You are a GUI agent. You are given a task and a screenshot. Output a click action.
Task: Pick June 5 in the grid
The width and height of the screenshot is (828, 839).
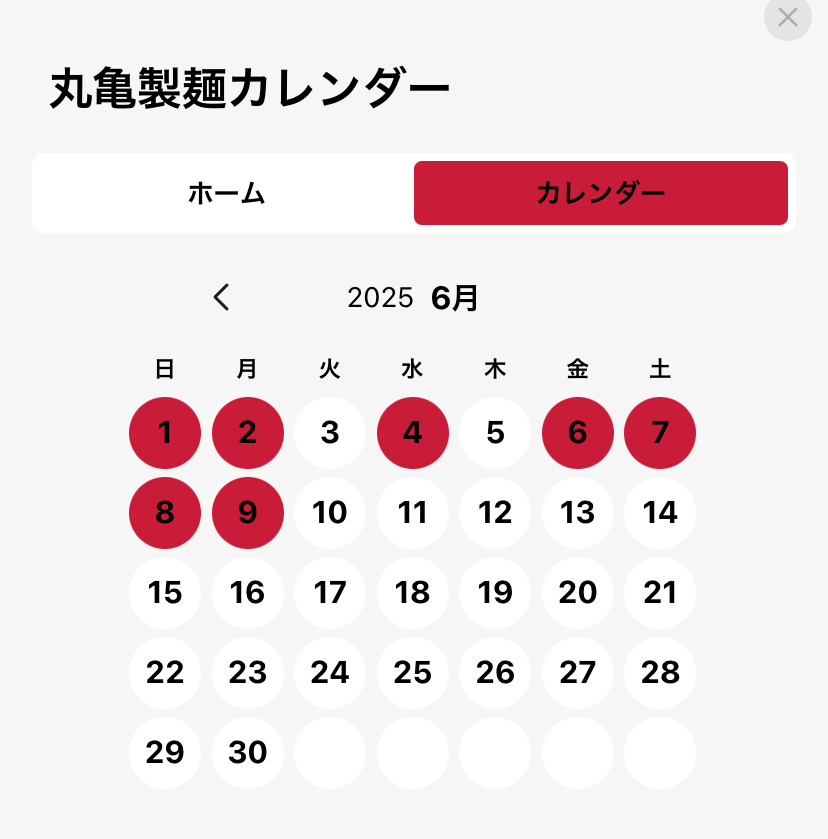tap(495, 433)
